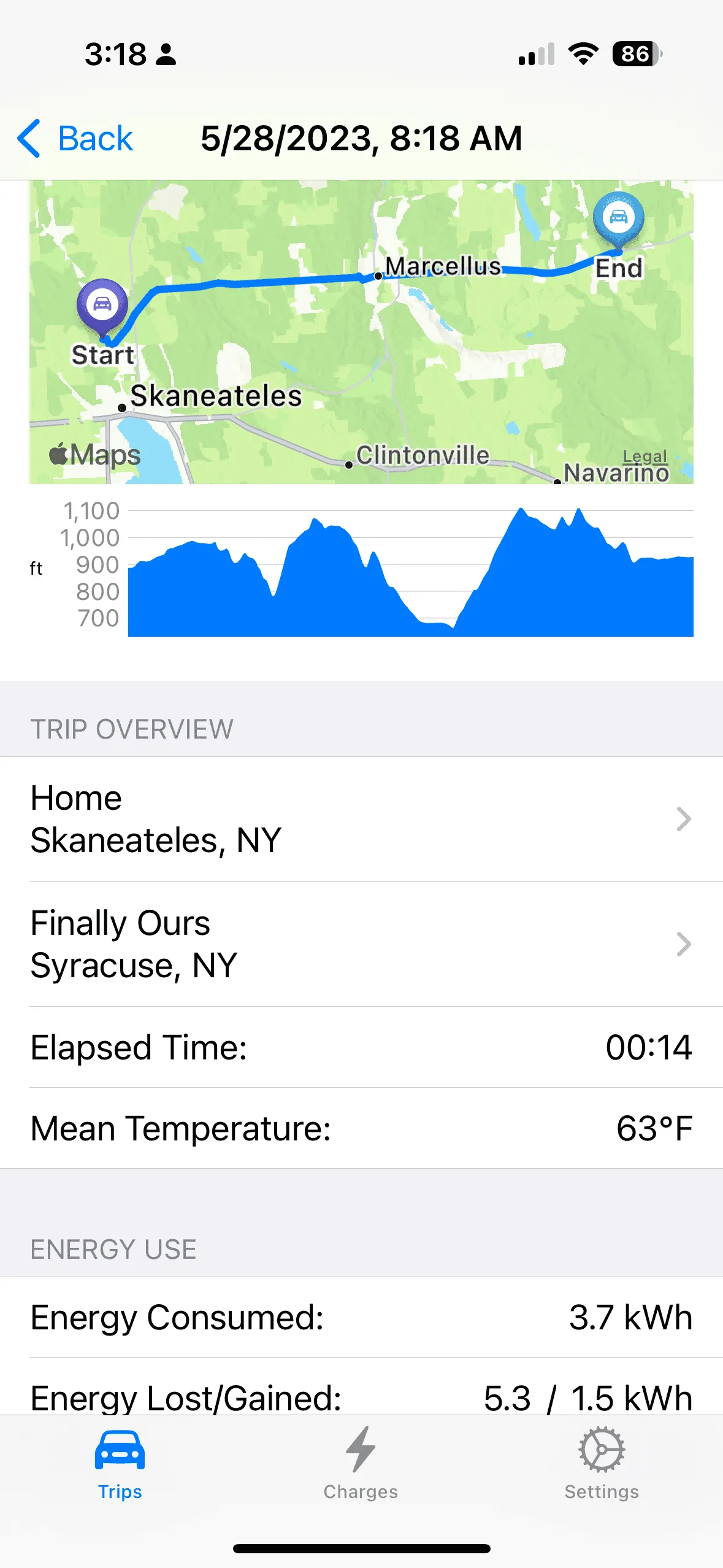Screen dimensions: 723x1568
Task: Open the Home Skaneateles, NY location row
Action: click(361, 819)
